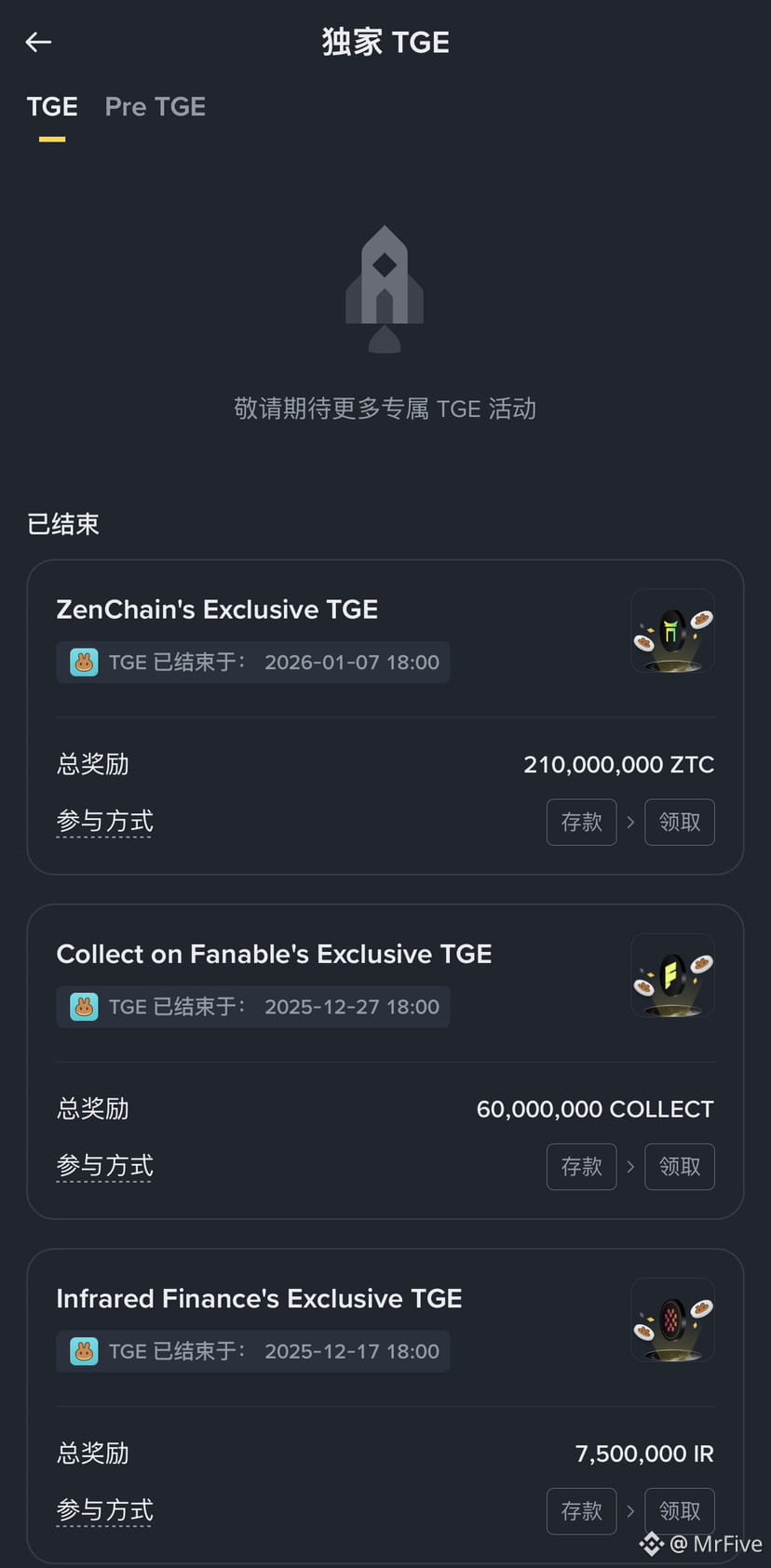Show 参与方式 details for Collect on Fanable
Viewport: 771px width, 1568px height.
[x=104, y=1166]
